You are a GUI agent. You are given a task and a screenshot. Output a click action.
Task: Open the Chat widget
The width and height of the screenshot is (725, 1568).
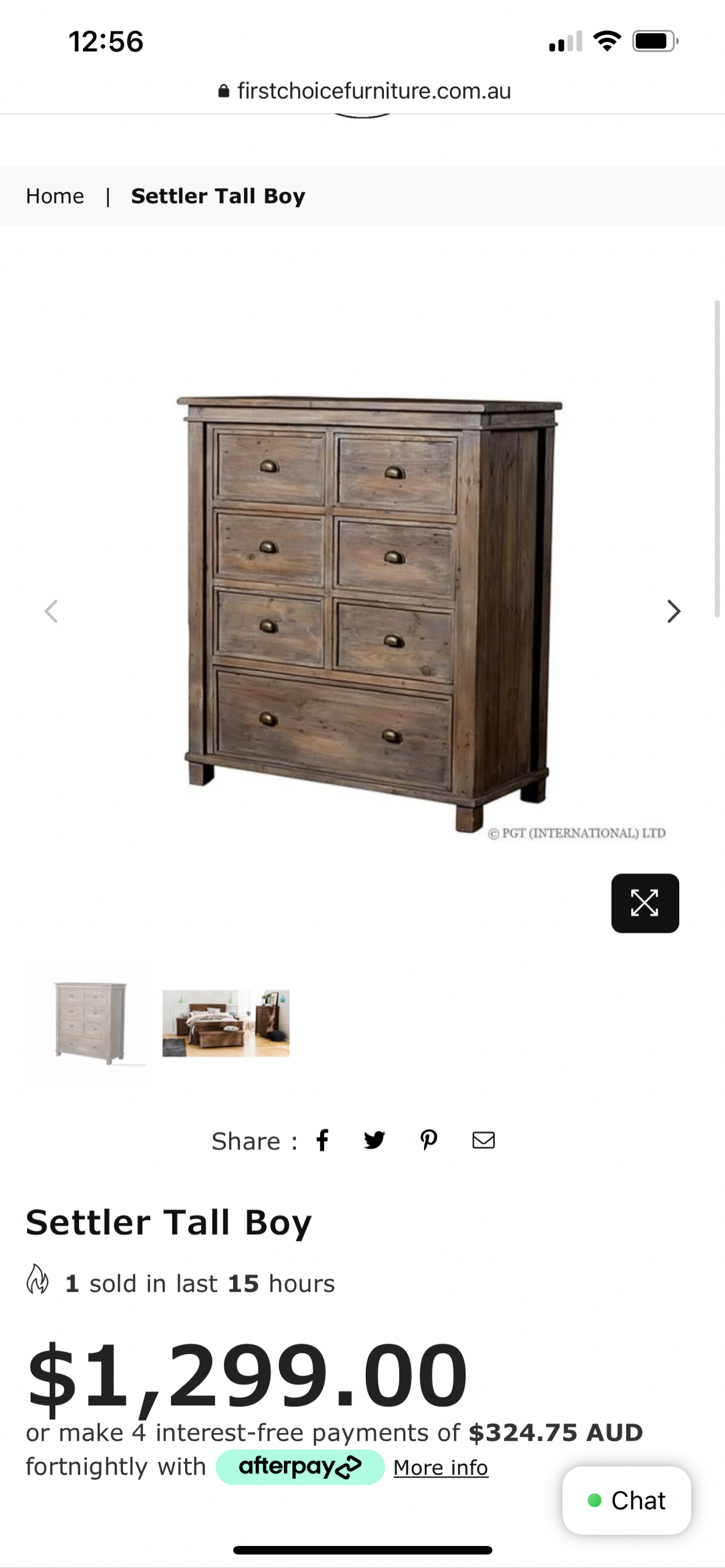click(x=626, y=1500)
